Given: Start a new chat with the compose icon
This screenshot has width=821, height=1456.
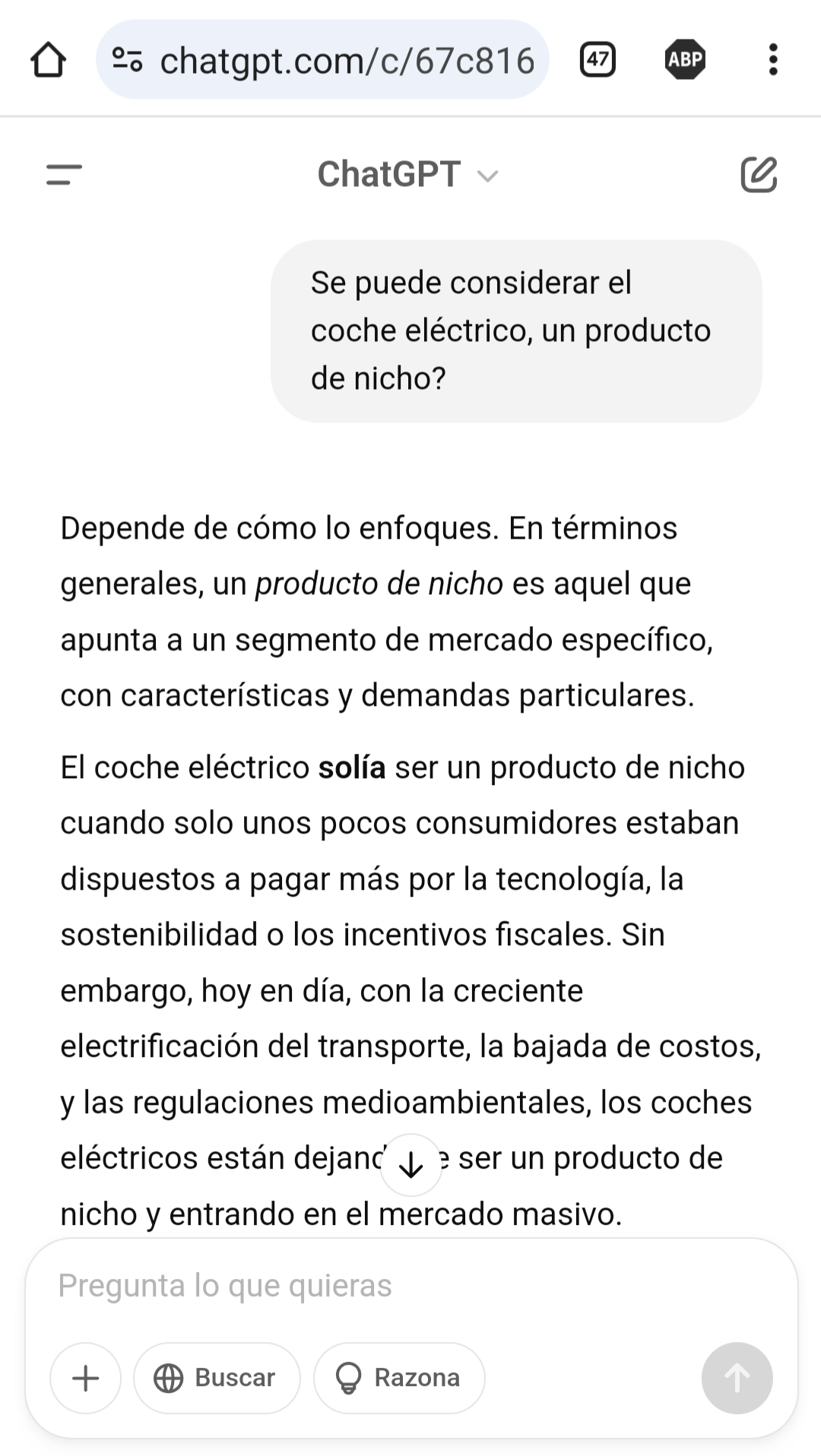Looking at the screenshot, I should (759, 175).
